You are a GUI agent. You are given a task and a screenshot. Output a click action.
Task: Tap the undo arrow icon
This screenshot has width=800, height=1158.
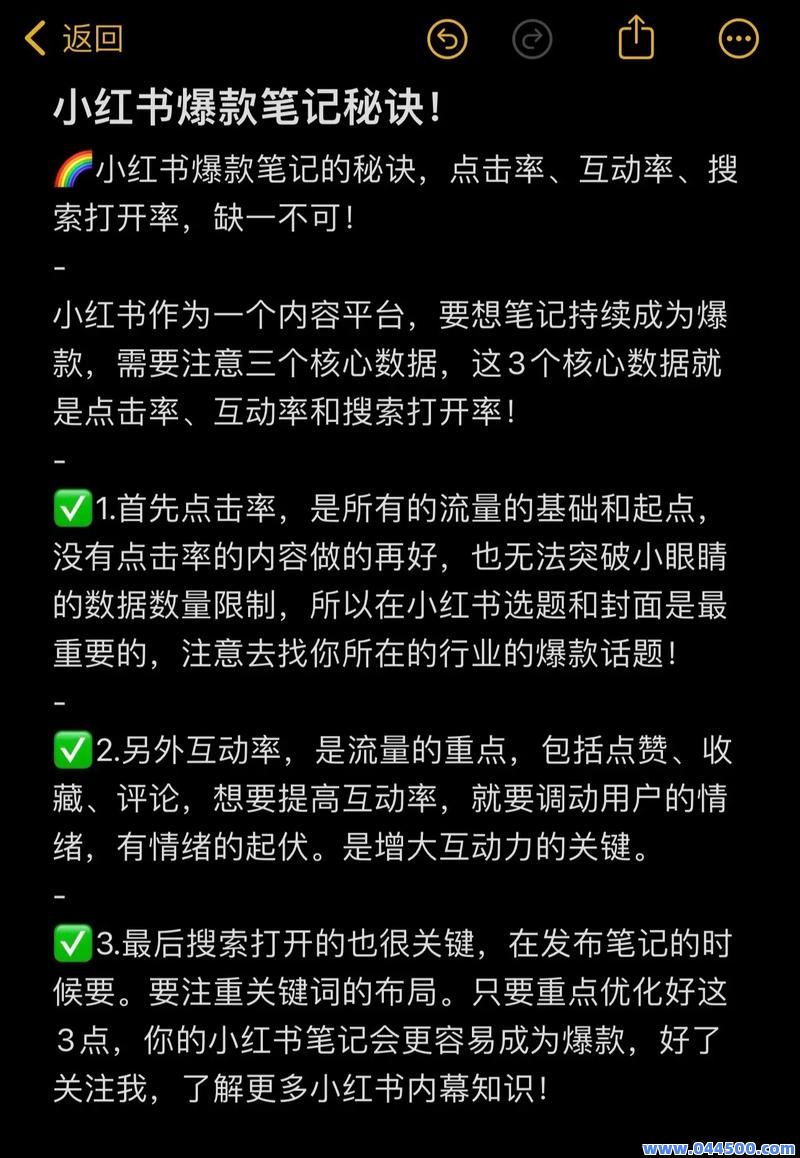(x=448, y=38)
